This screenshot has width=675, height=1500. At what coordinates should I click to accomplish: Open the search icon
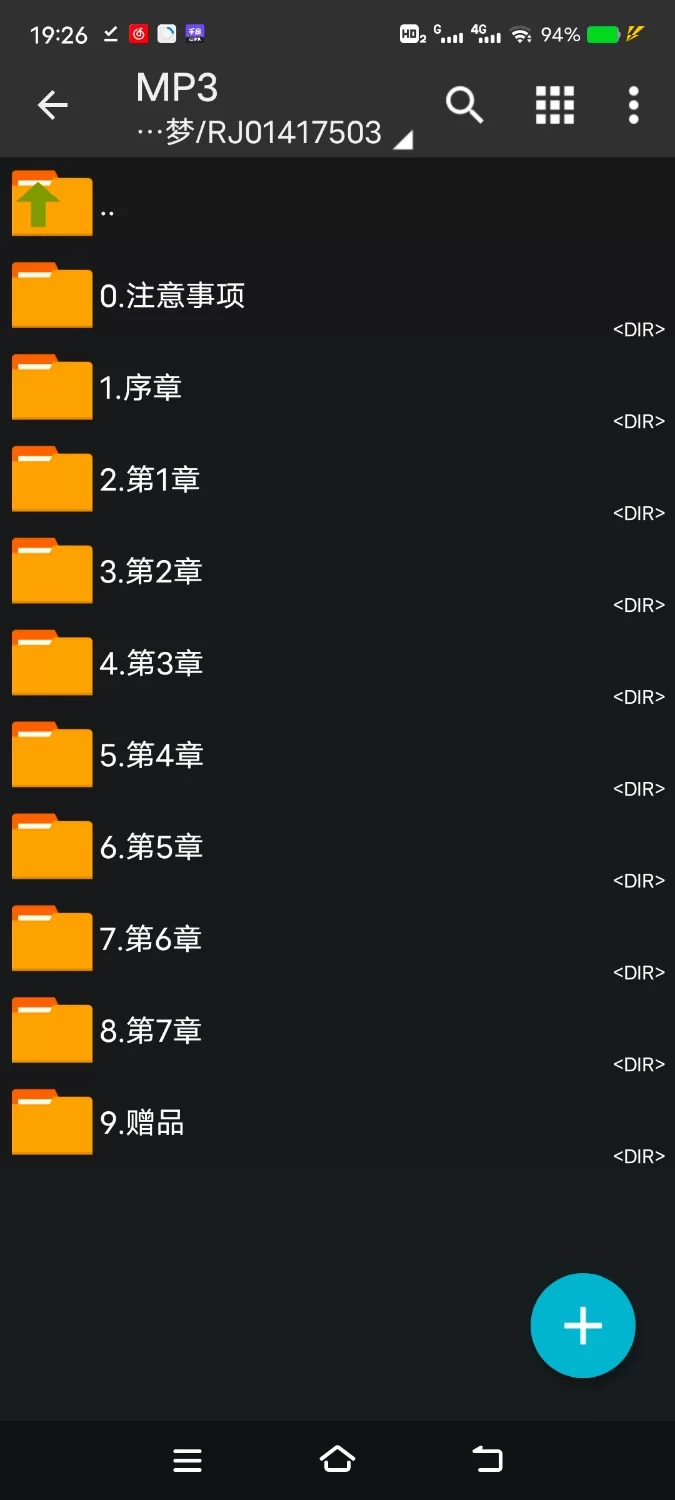464,105
